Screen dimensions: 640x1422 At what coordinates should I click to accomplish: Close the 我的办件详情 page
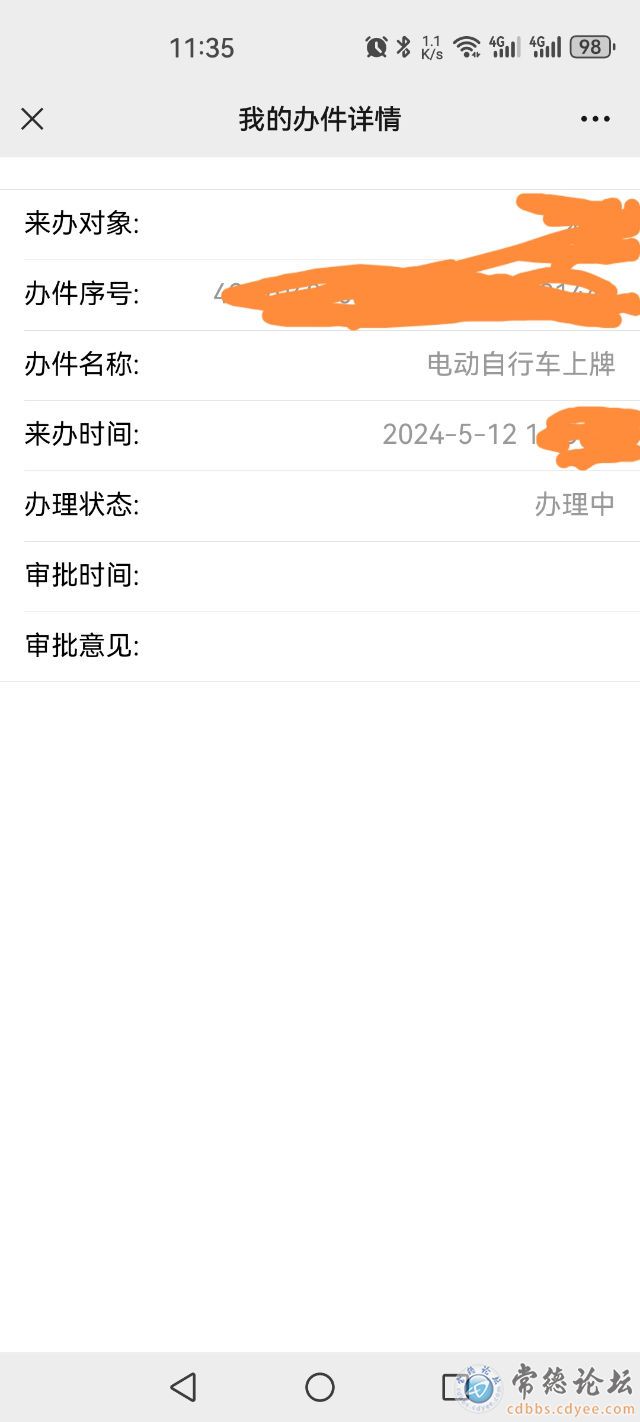tap(32, 119)
